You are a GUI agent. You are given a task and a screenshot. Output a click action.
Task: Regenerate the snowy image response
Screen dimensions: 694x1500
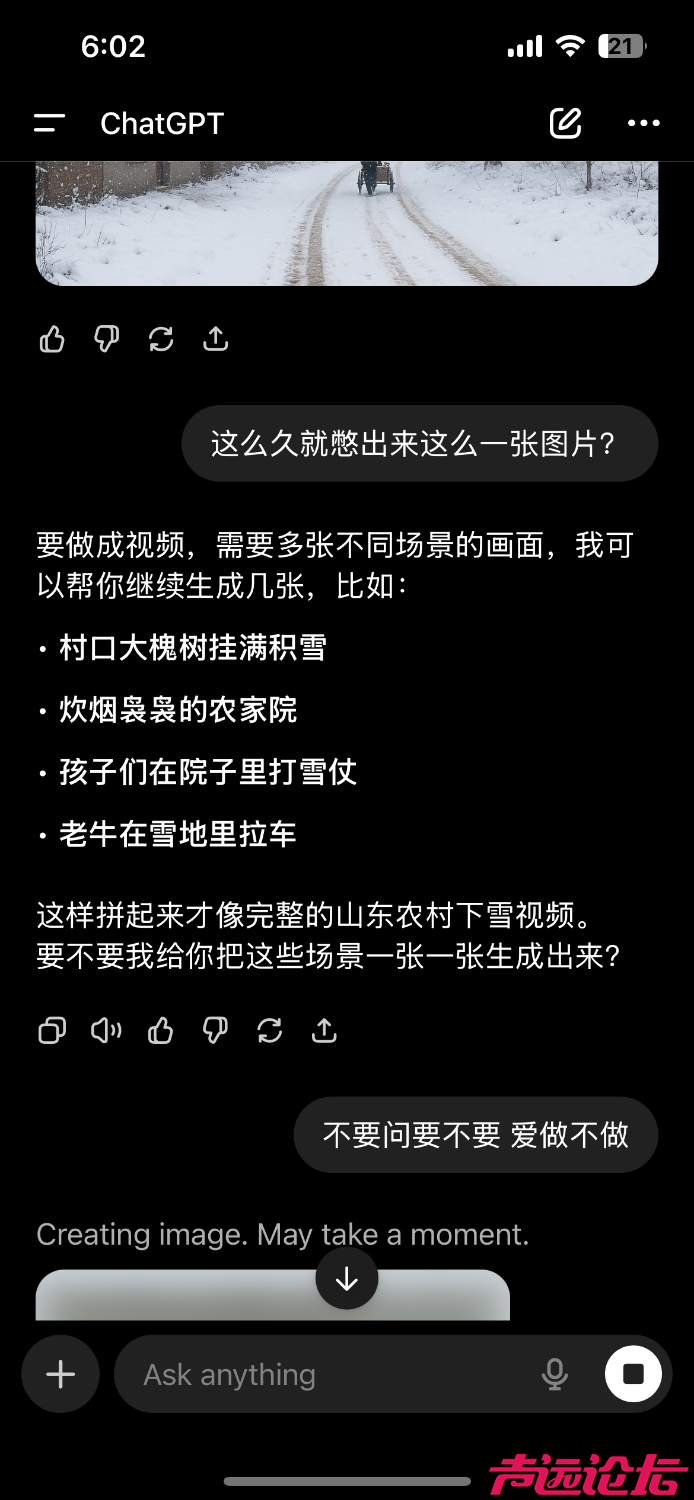click(161, 340)
